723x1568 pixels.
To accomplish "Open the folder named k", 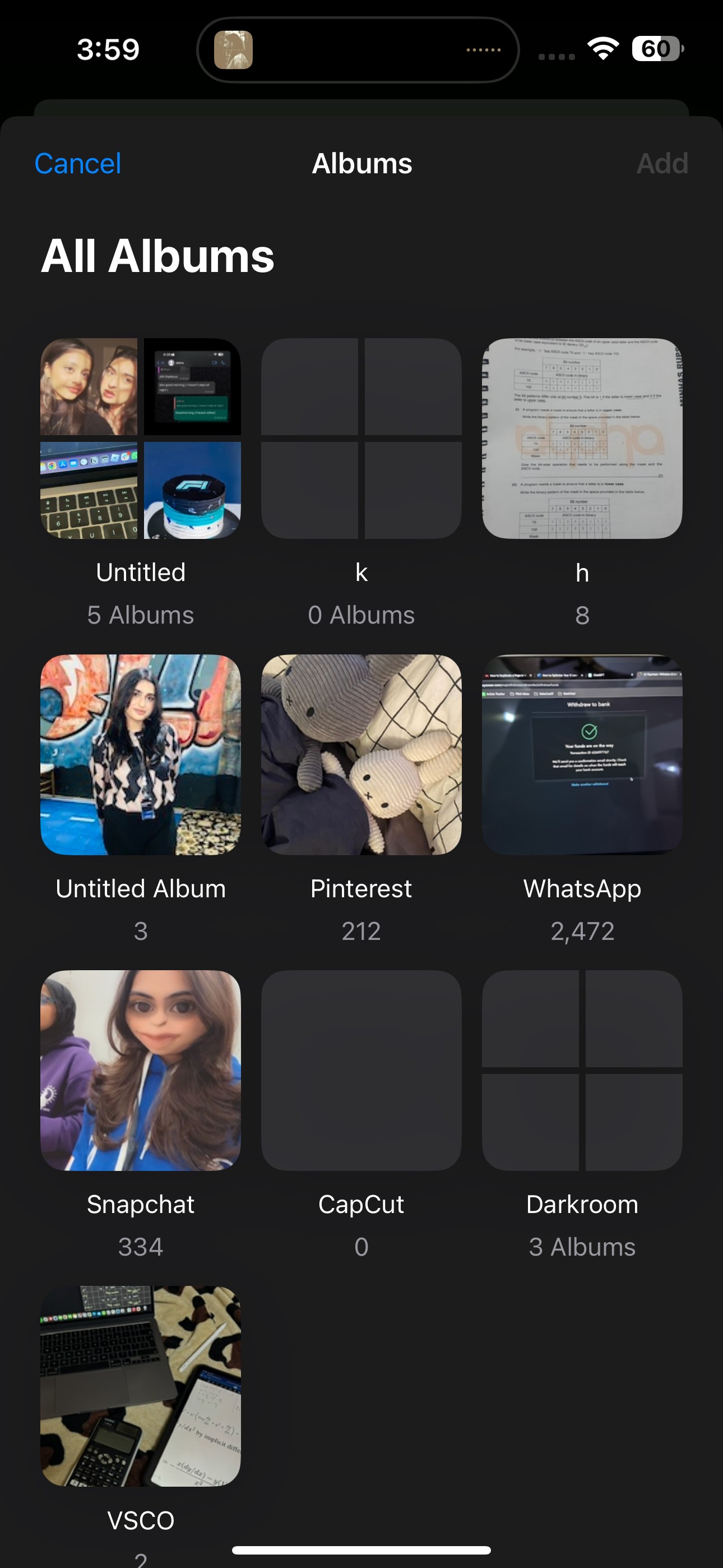I will [361, 439].
